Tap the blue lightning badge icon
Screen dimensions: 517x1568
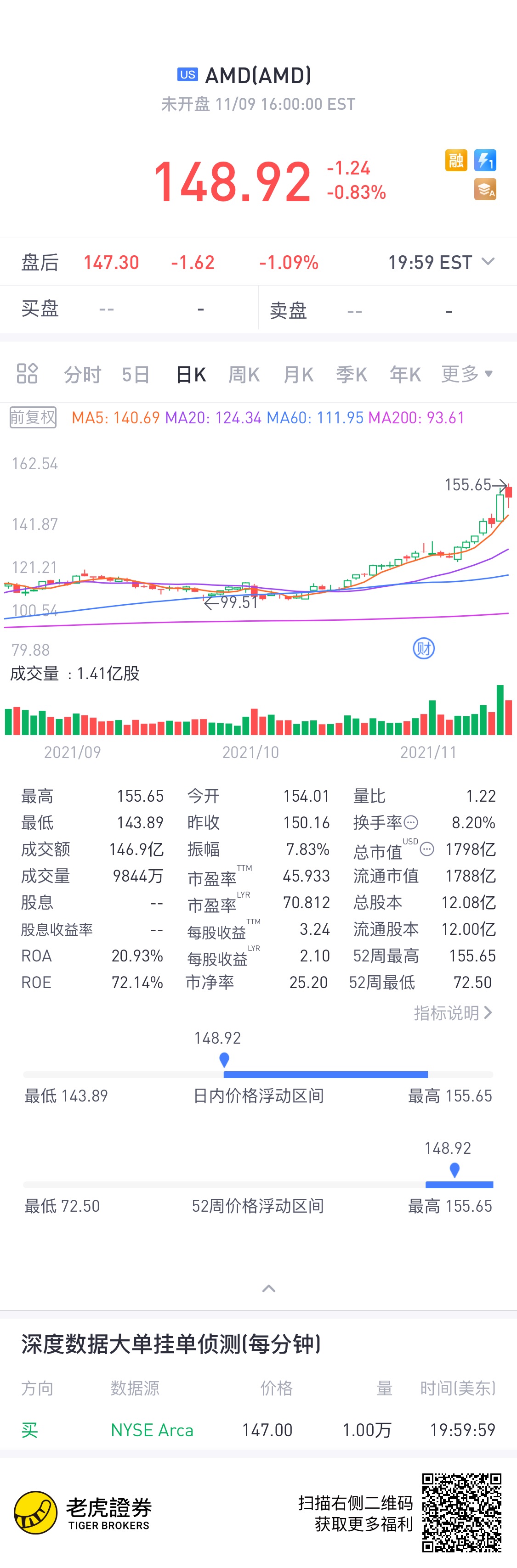(x=485, y=161)
